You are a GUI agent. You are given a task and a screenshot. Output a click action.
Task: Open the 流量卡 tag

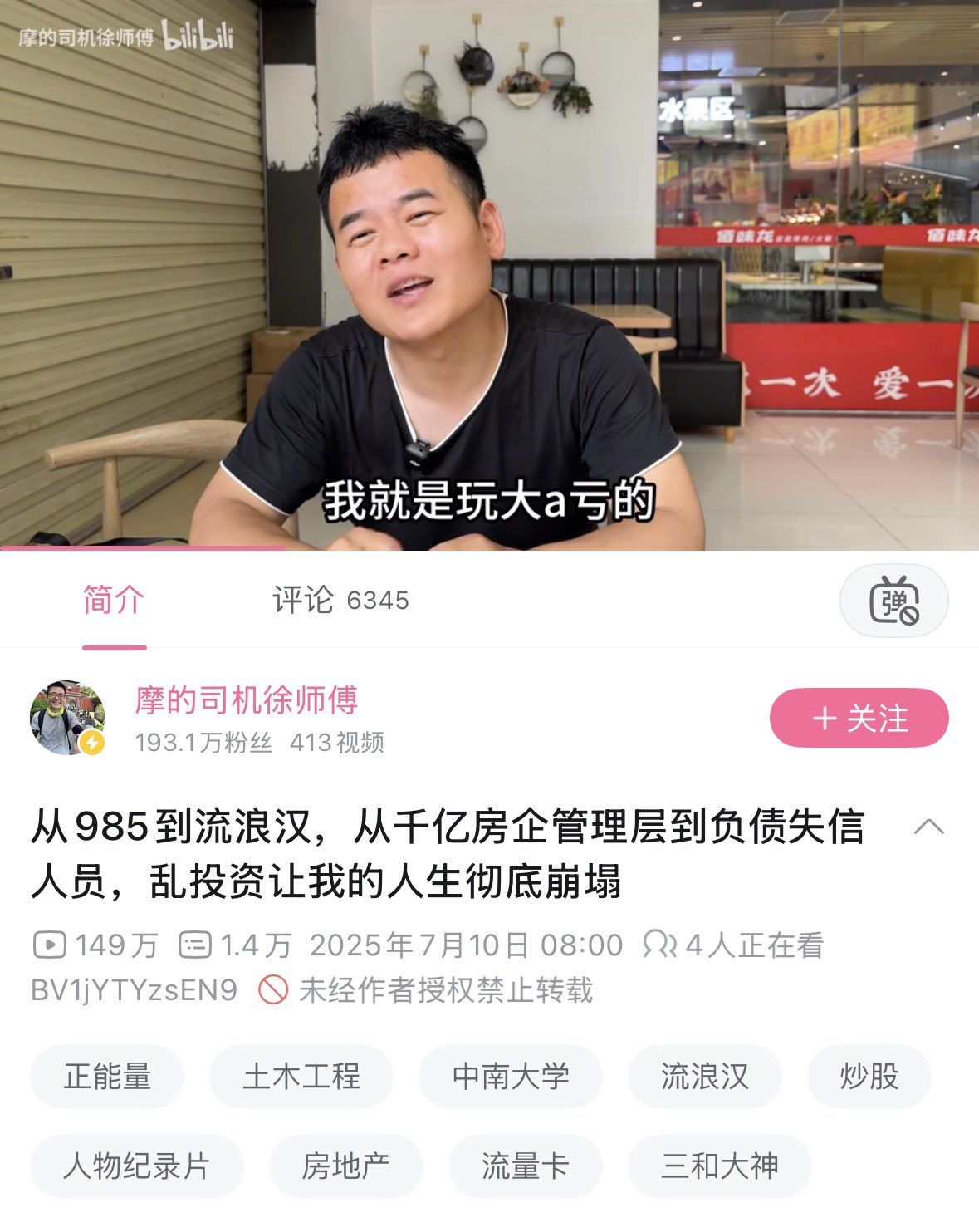pos(525,1166)
